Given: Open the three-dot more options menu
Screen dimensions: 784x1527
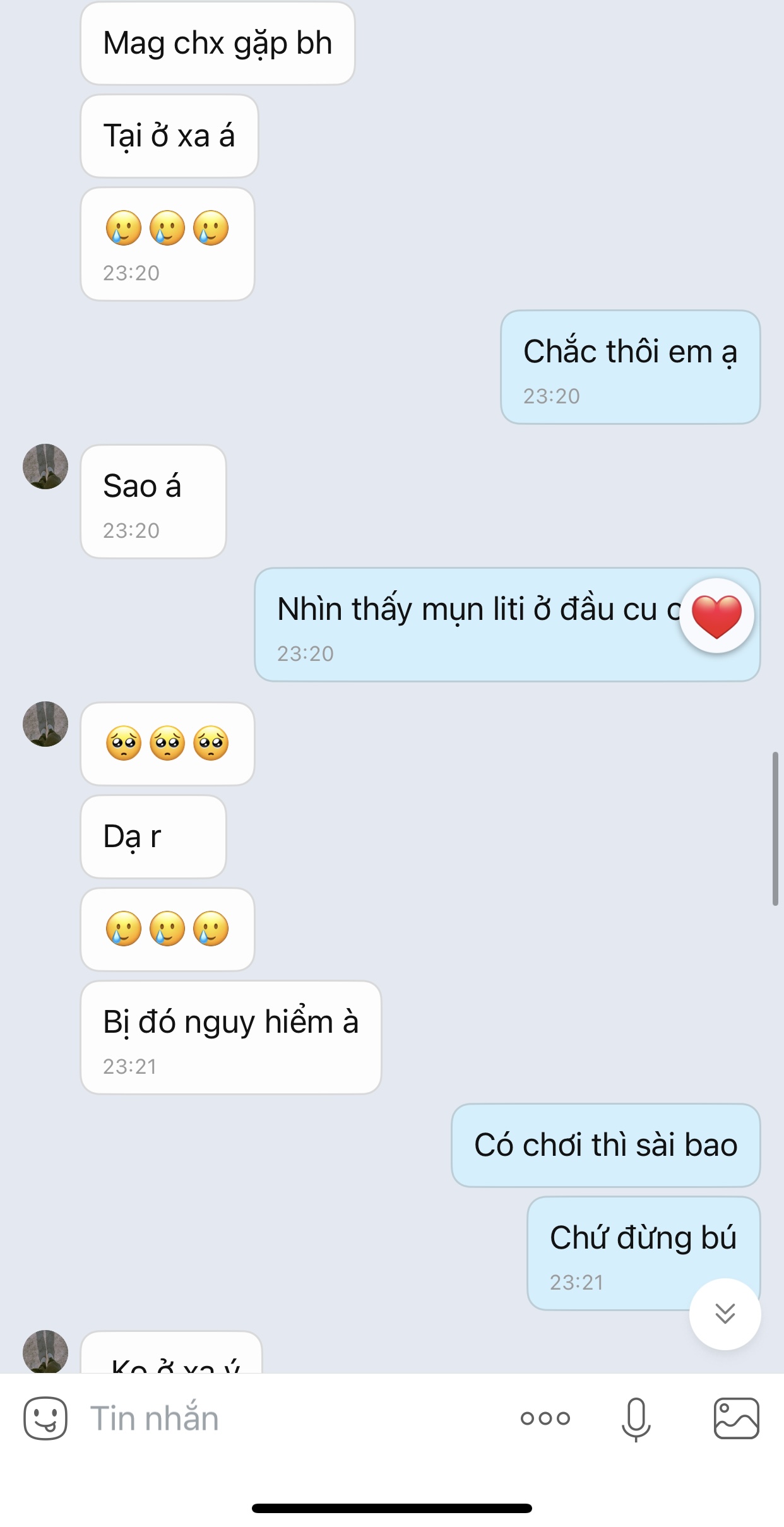Looking at the screenshot, I should point(545,1418).
